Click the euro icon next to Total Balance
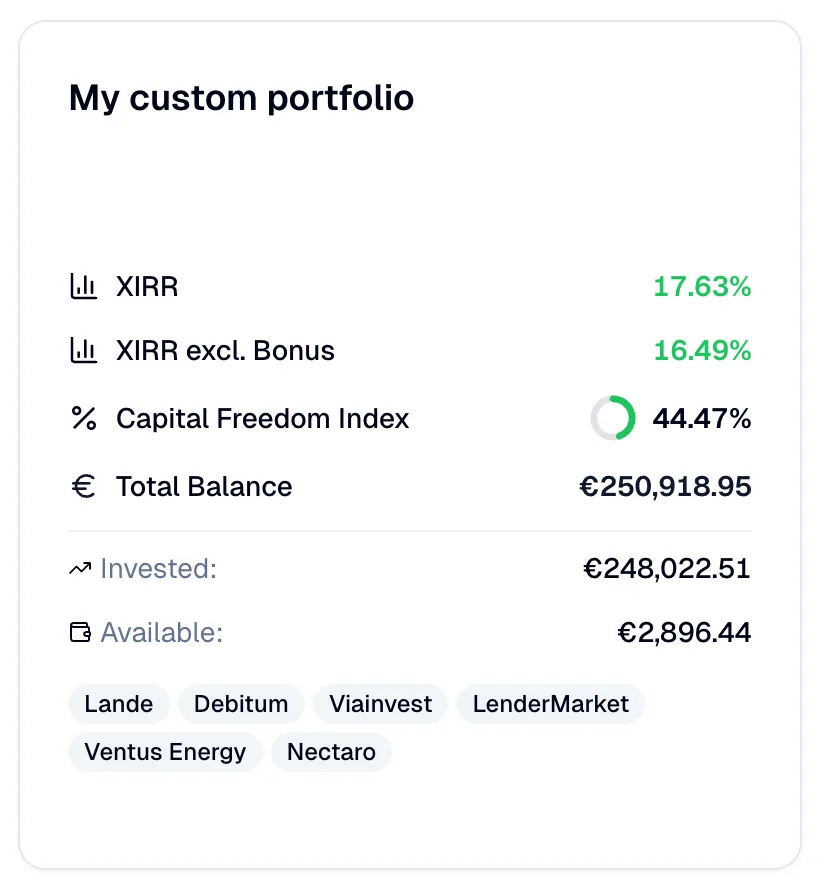Viewport: 824px width, 896px height. pyautogui.click(x=85, y=487)
